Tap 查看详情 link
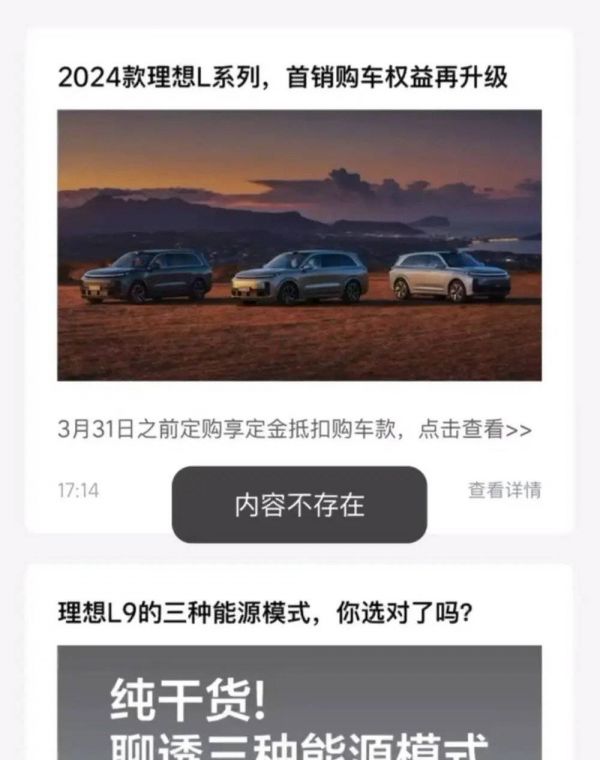The height and width of the screenshot is (760, 600). [x=504, y=490]
